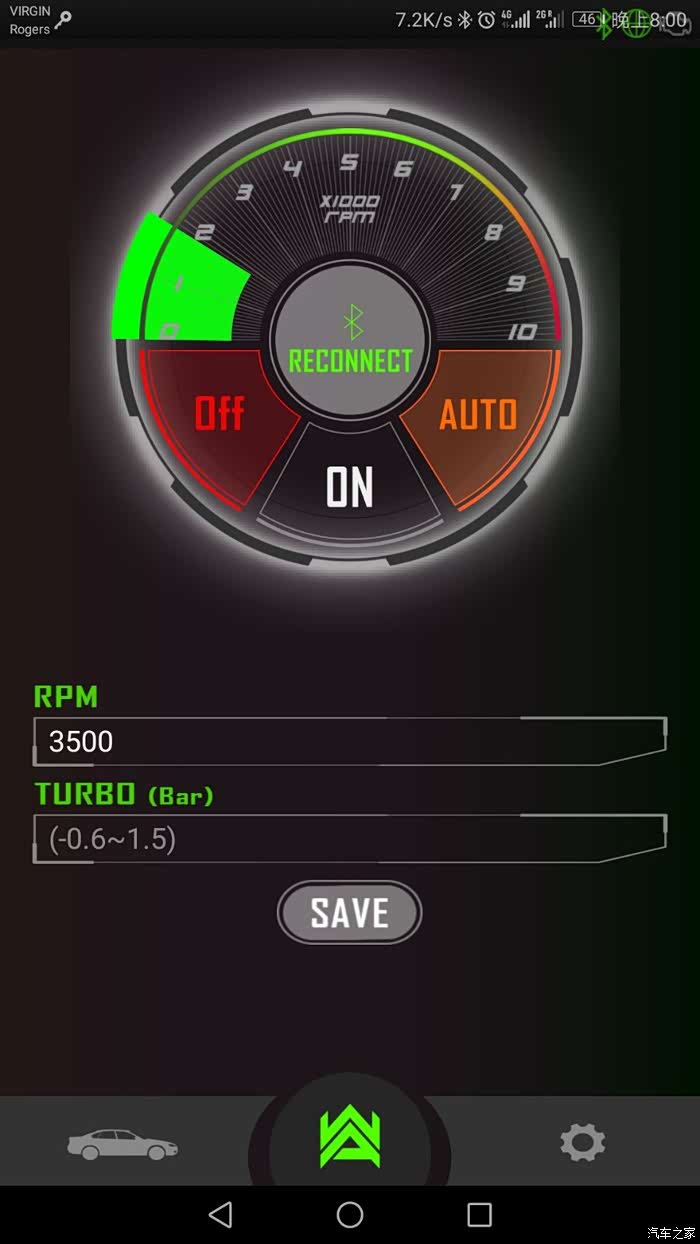Go to the home screen
Image resolution: width=700 pixels, height=1244 pixels.
pos(350,1214)
